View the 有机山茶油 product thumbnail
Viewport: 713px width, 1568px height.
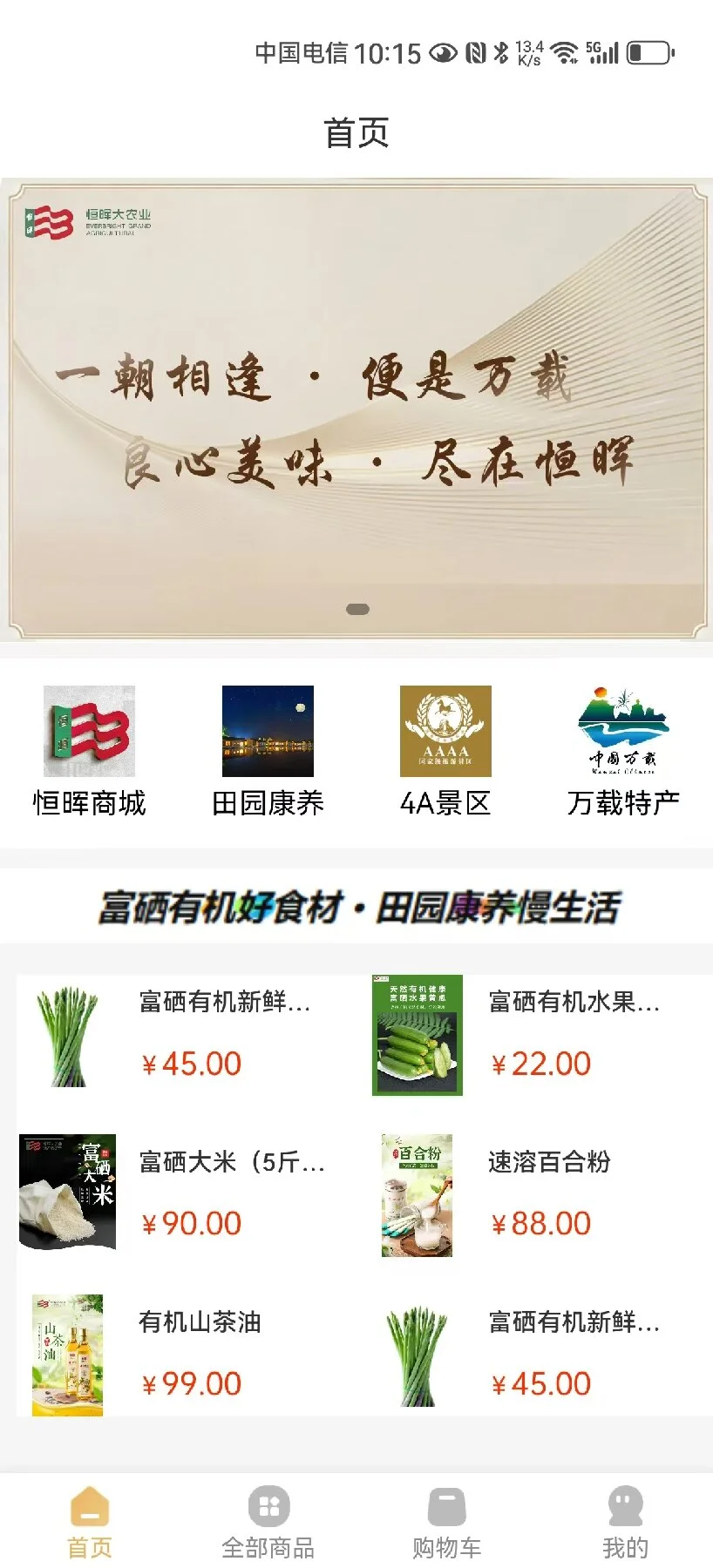coord(68,1355)
